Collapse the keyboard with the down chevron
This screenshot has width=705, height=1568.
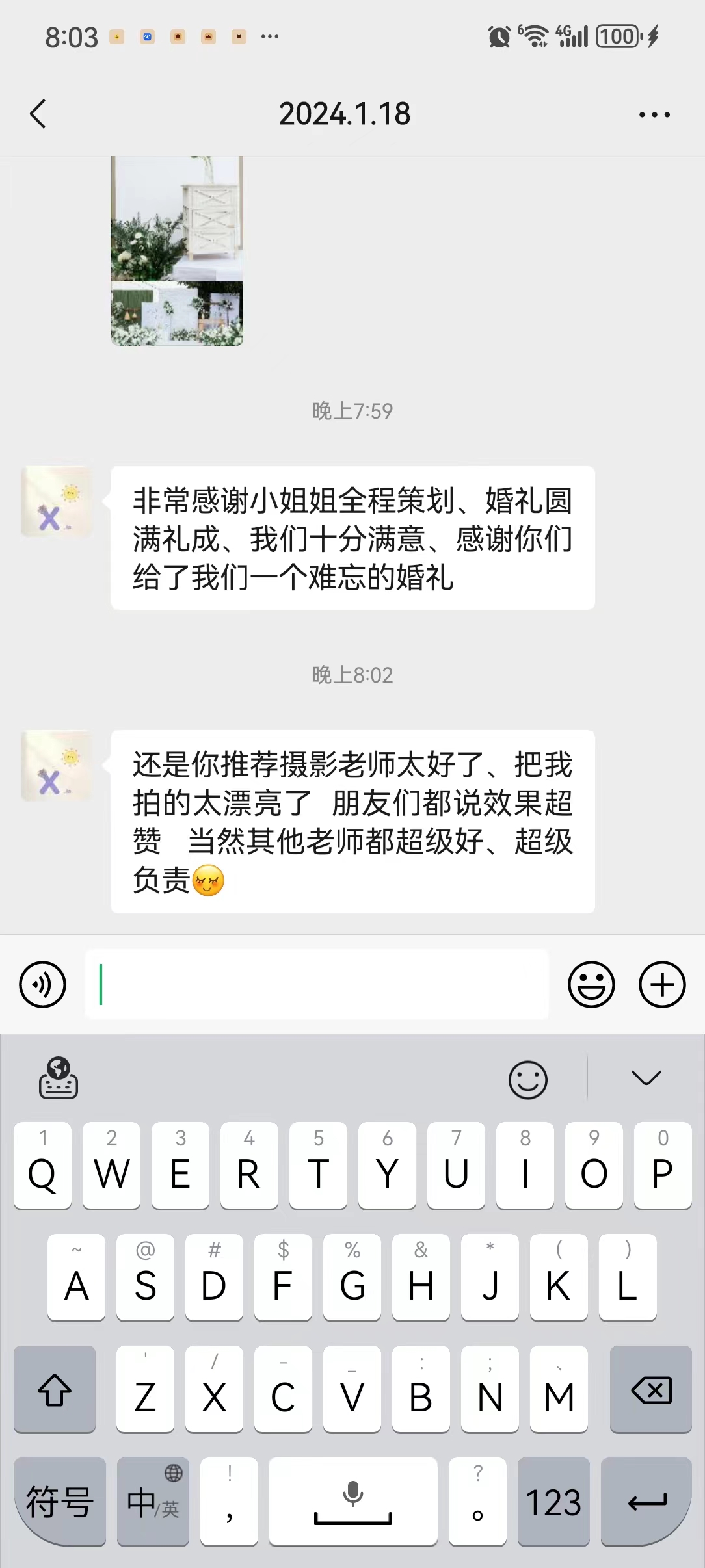(646, 1078)
